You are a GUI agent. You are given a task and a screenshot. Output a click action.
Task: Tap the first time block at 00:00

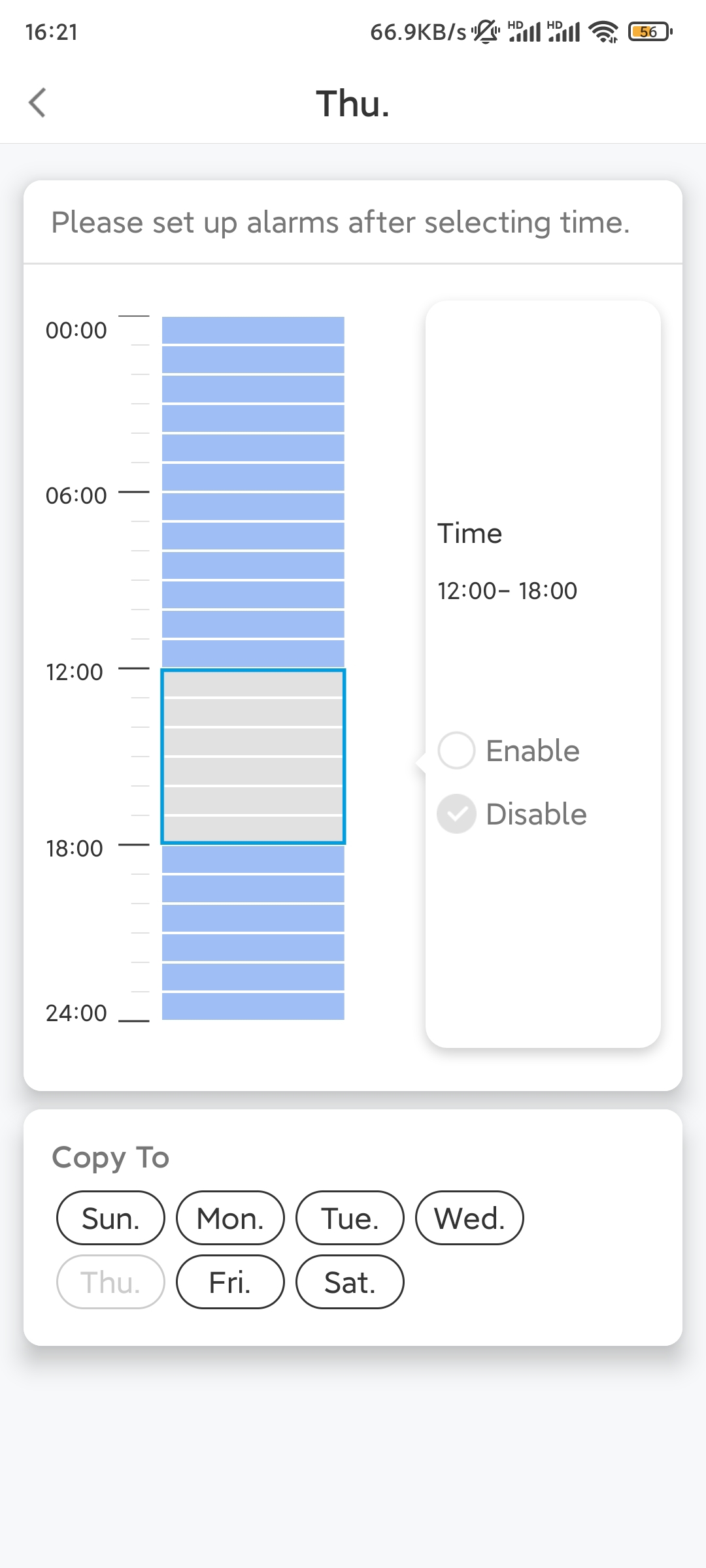point(253,331)
